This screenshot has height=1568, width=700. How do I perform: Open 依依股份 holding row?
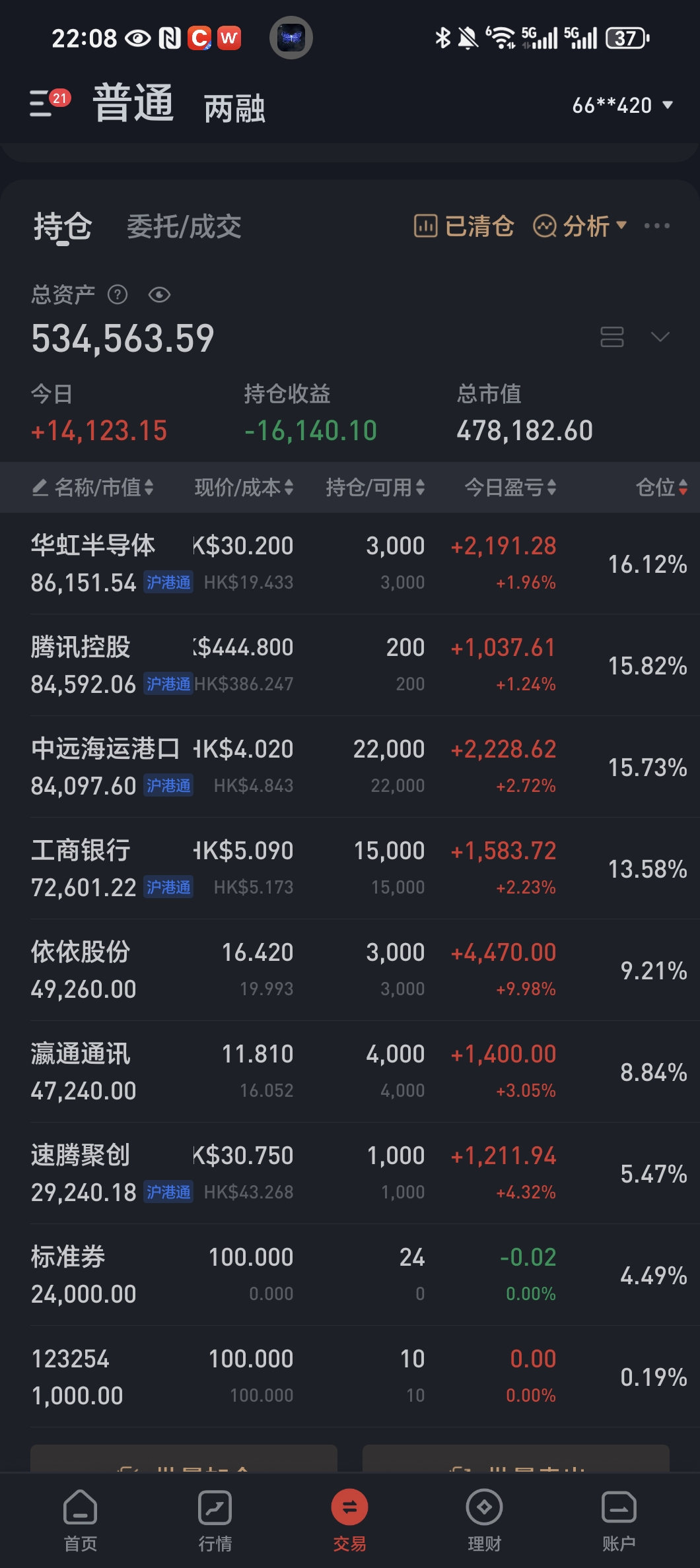[350, 970]
